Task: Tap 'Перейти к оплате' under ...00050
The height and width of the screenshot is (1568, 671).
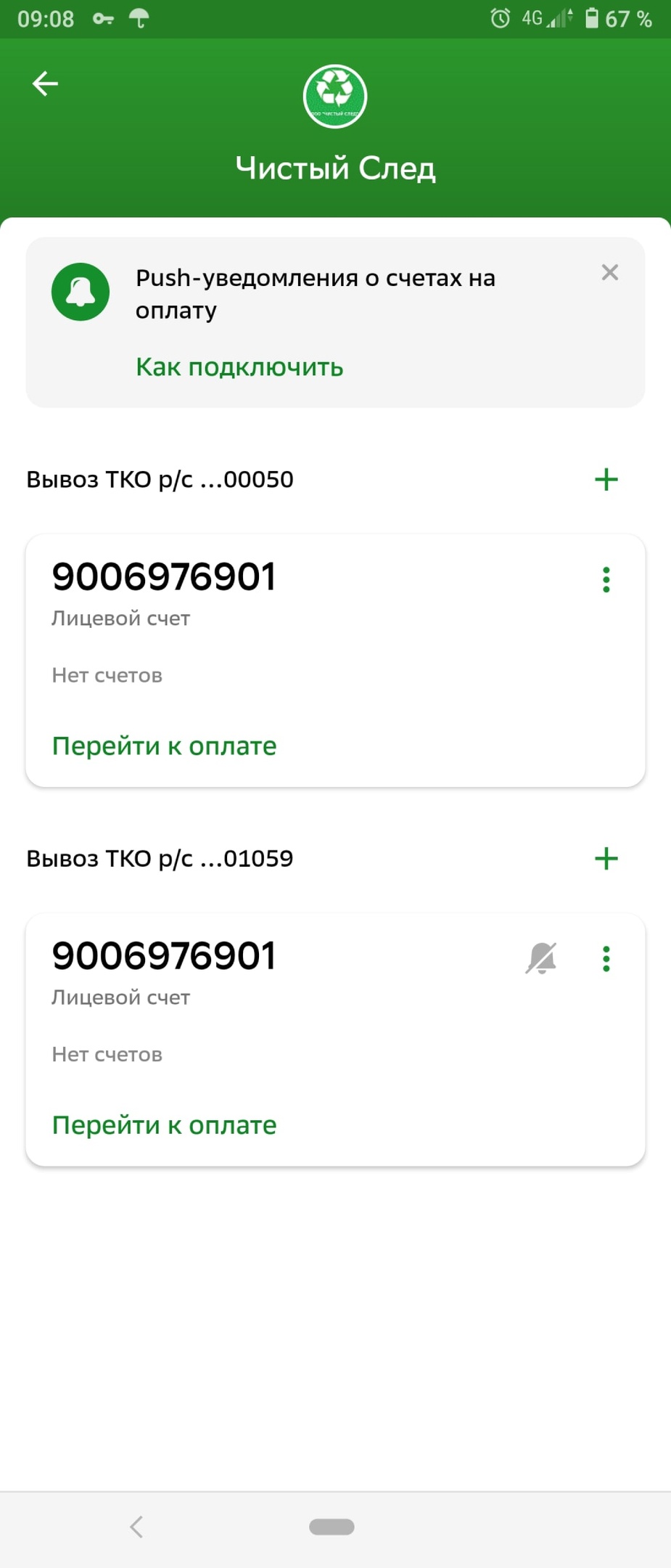Action: 164,746
